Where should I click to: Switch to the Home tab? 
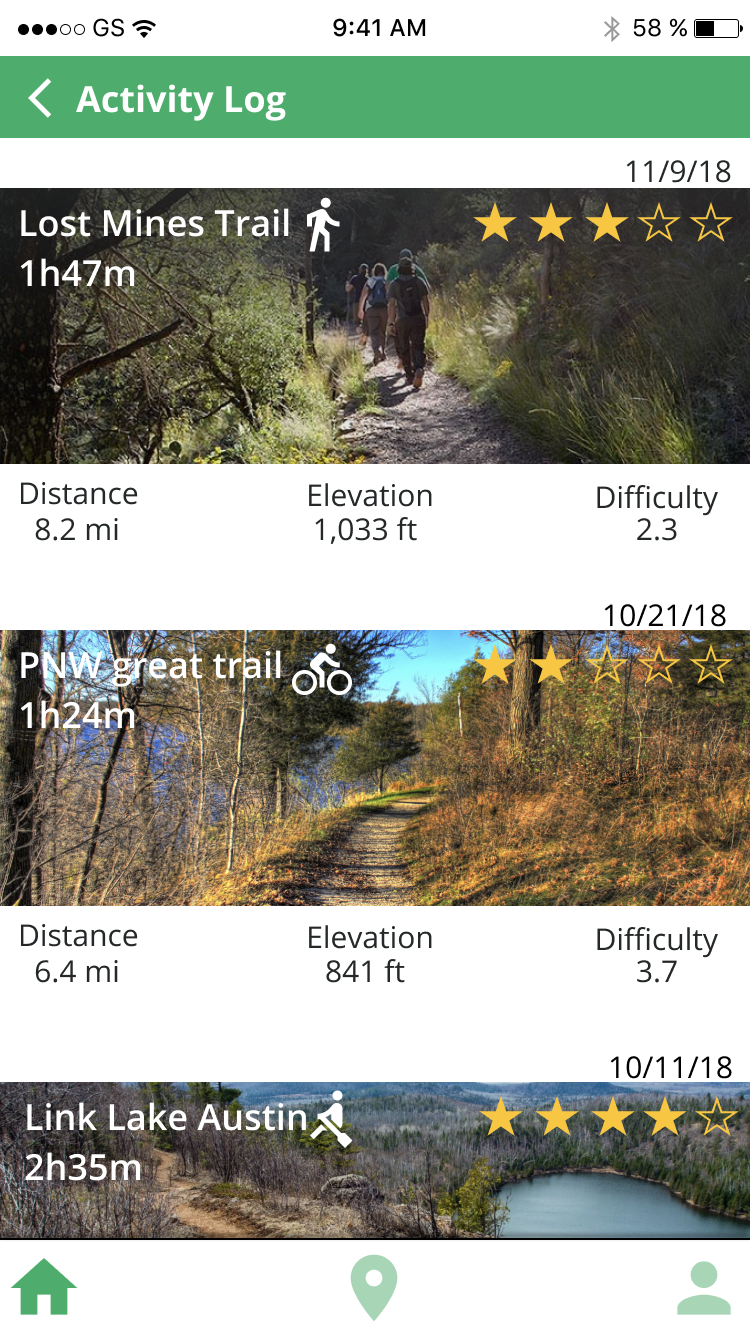click(44, 1288)
